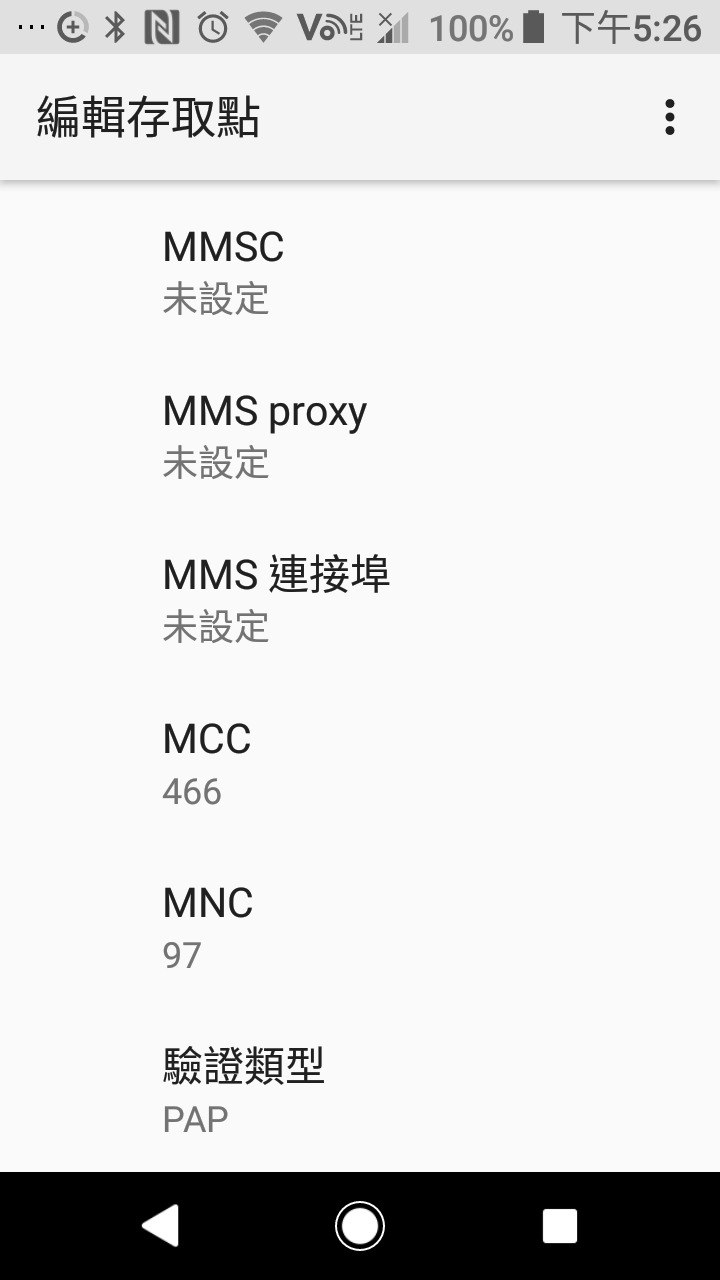Return to the home screen

click(x=360, y=1225)
